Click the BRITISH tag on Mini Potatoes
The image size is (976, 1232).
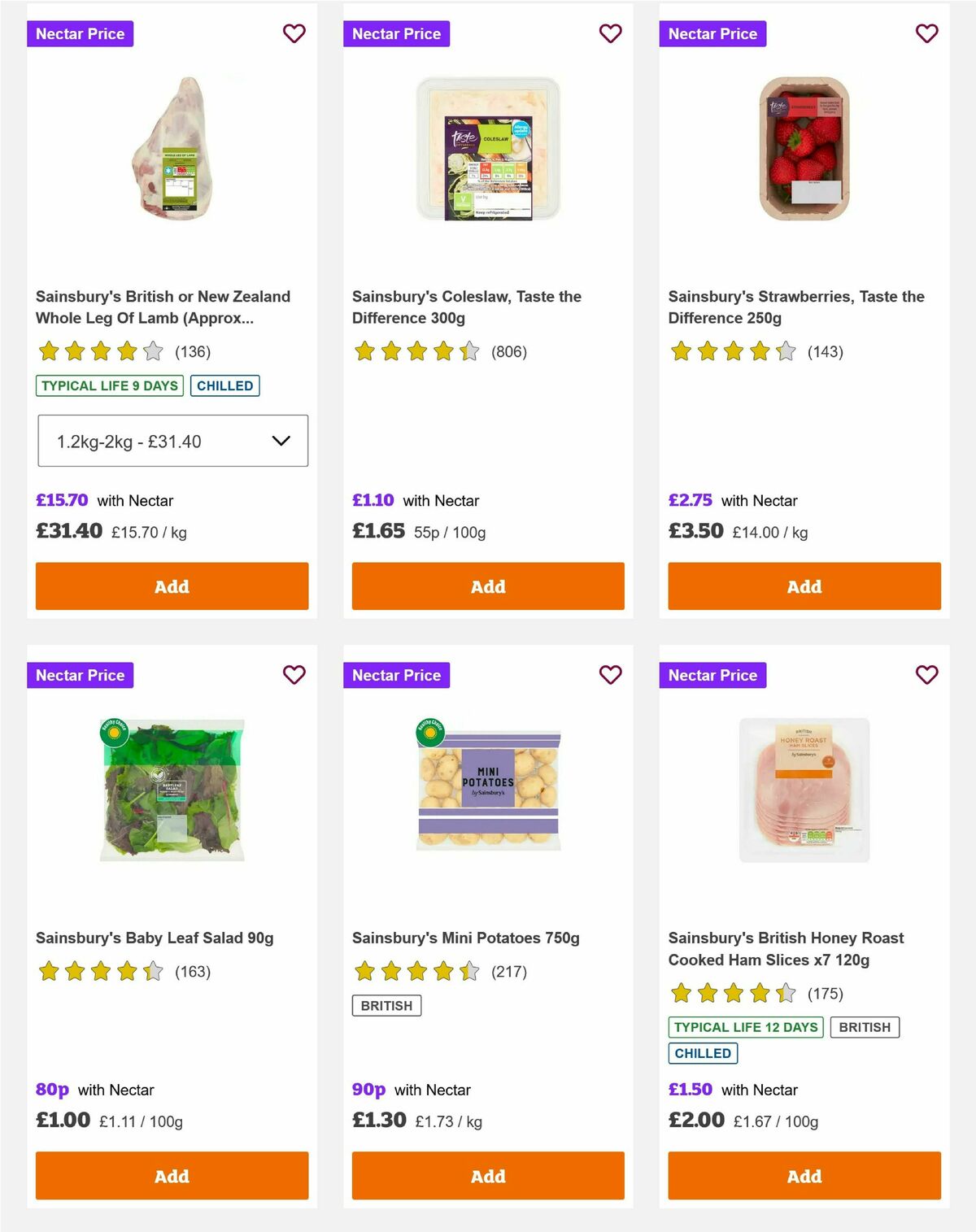[x=386, y=1005]
